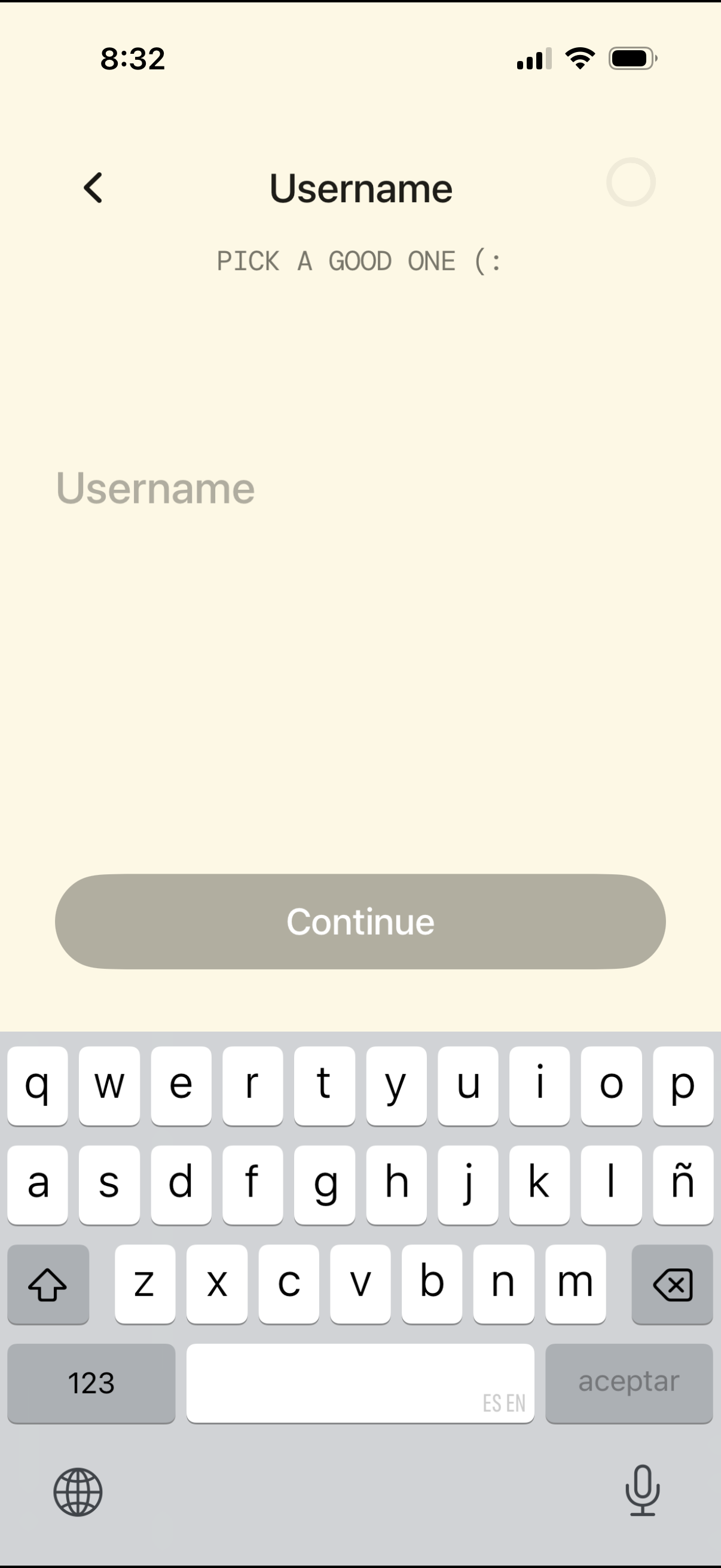Hit the backspace key on keyboard
Screen dimensions: 721x1568
tap(672, 1285)
